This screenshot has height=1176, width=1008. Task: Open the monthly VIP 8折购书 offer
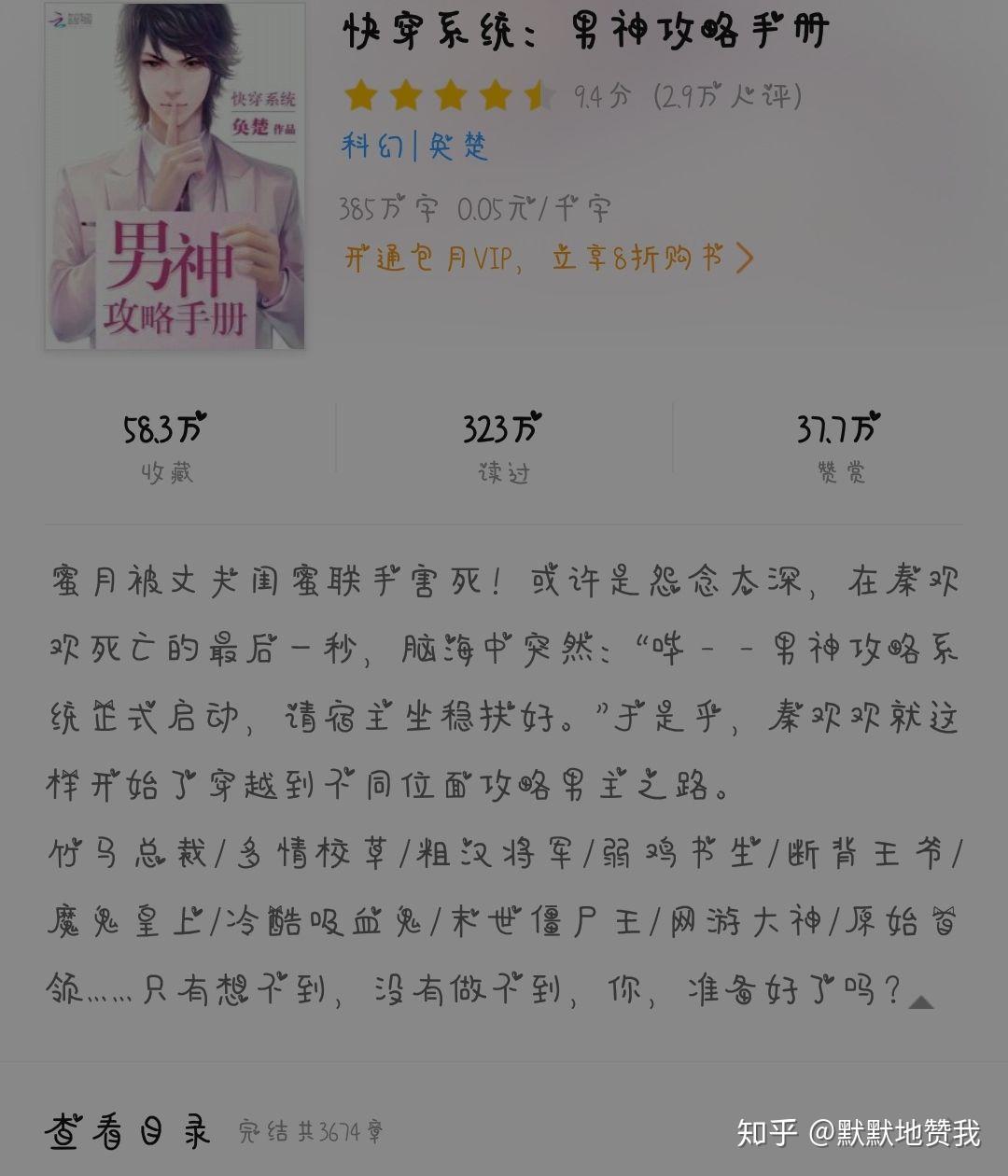point(548,258)
